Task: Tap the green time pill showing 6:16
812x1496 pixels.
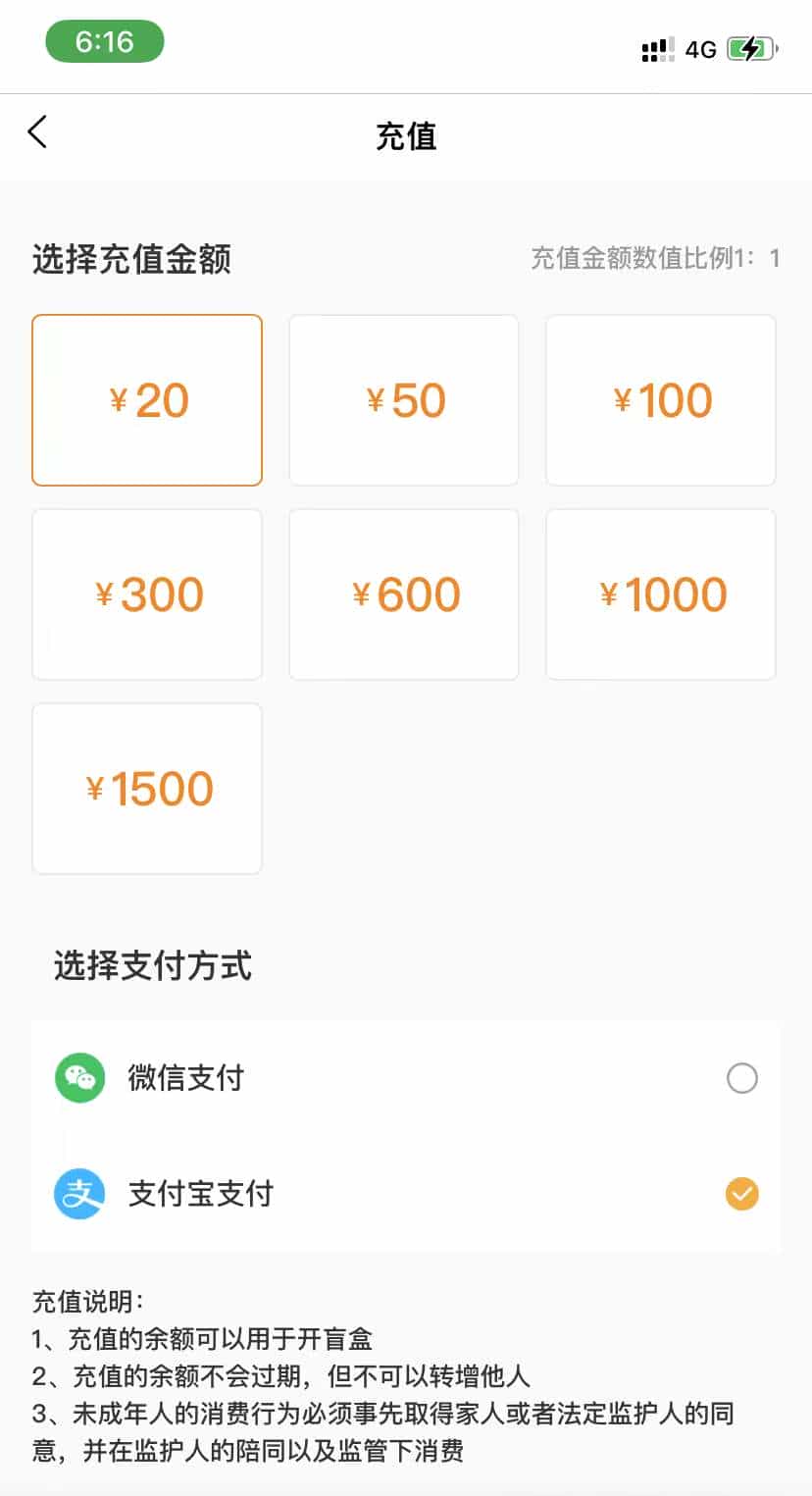Action: (104, 41)
